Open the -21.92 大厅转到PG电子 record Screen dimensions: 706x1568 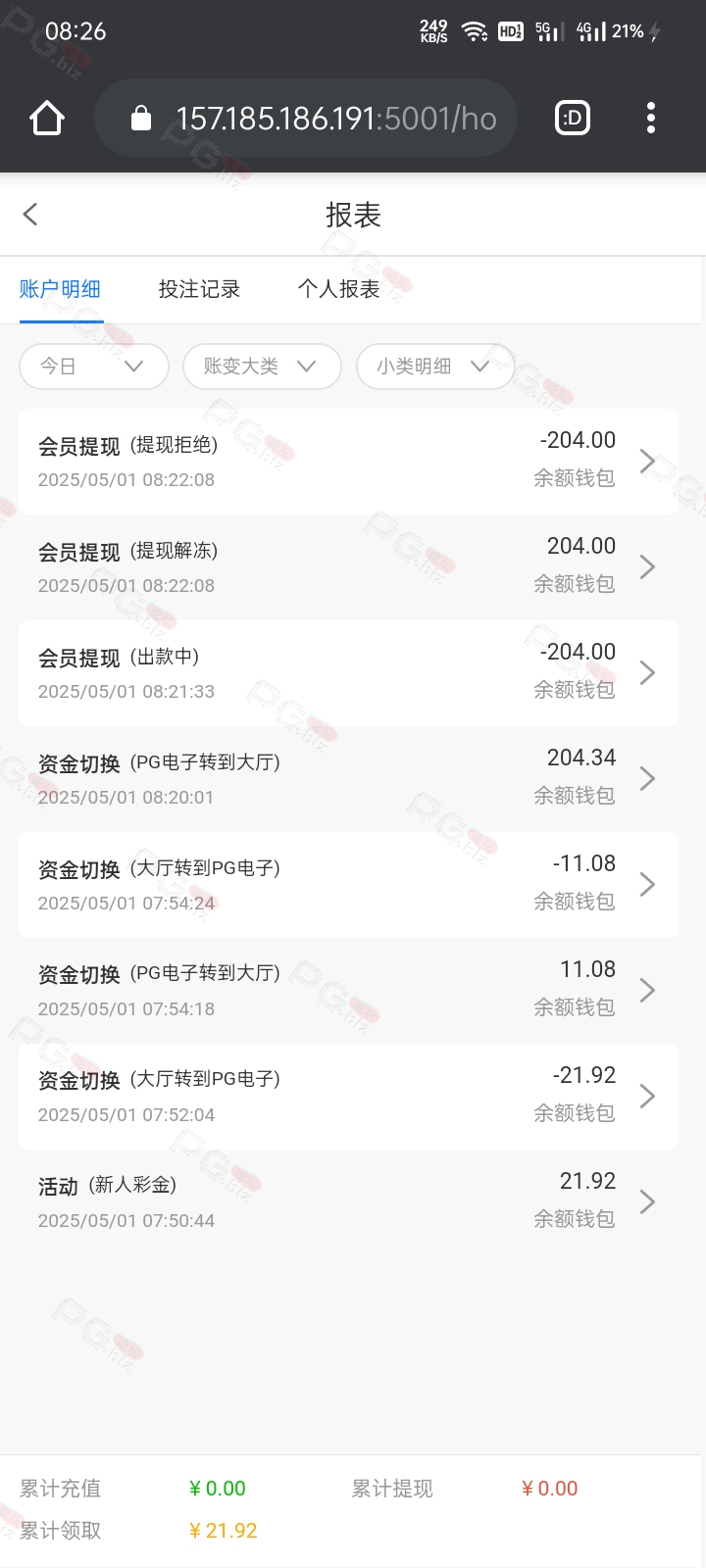348,1096
